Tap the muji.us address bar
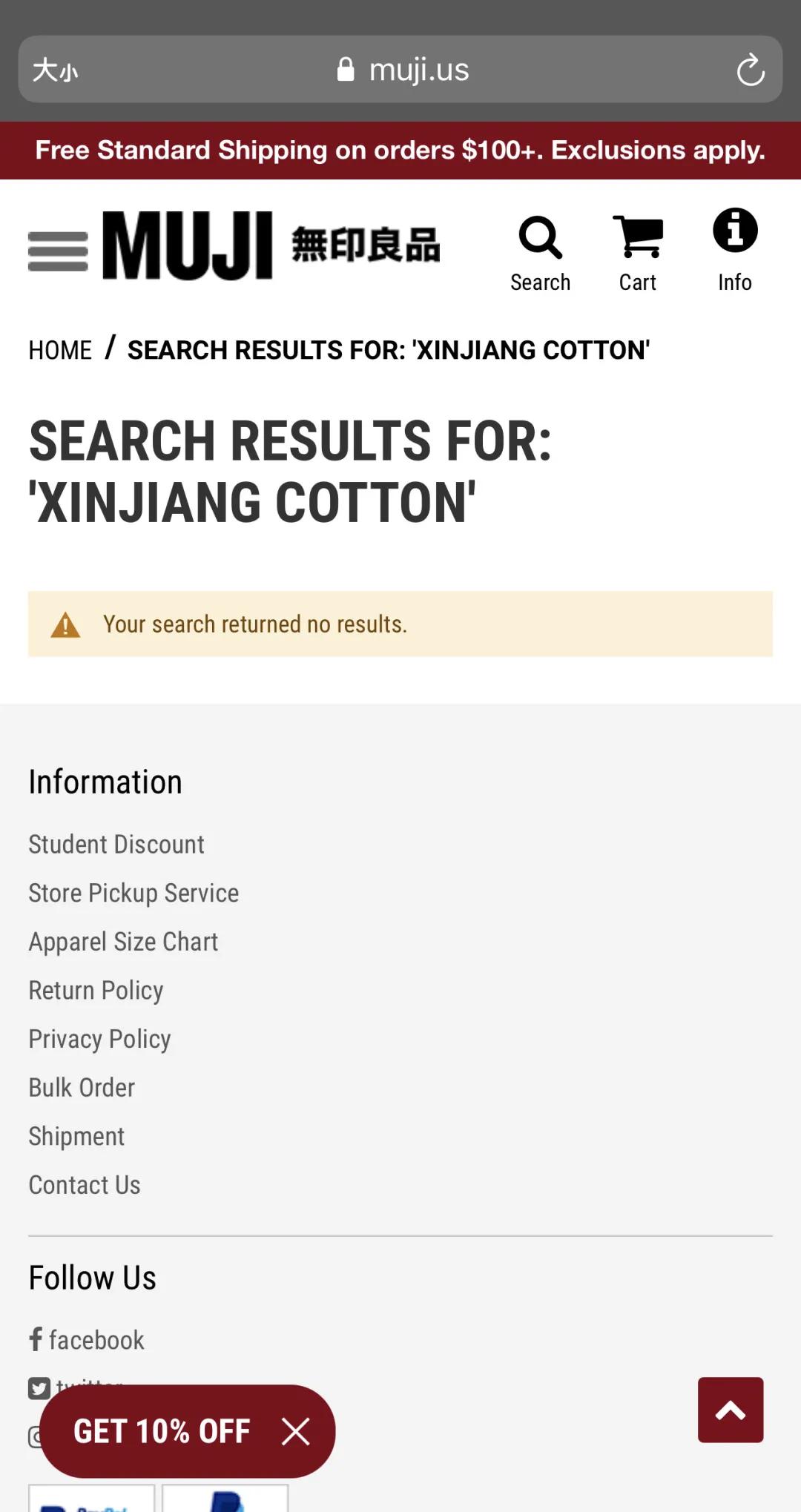 tap(419, 69)
